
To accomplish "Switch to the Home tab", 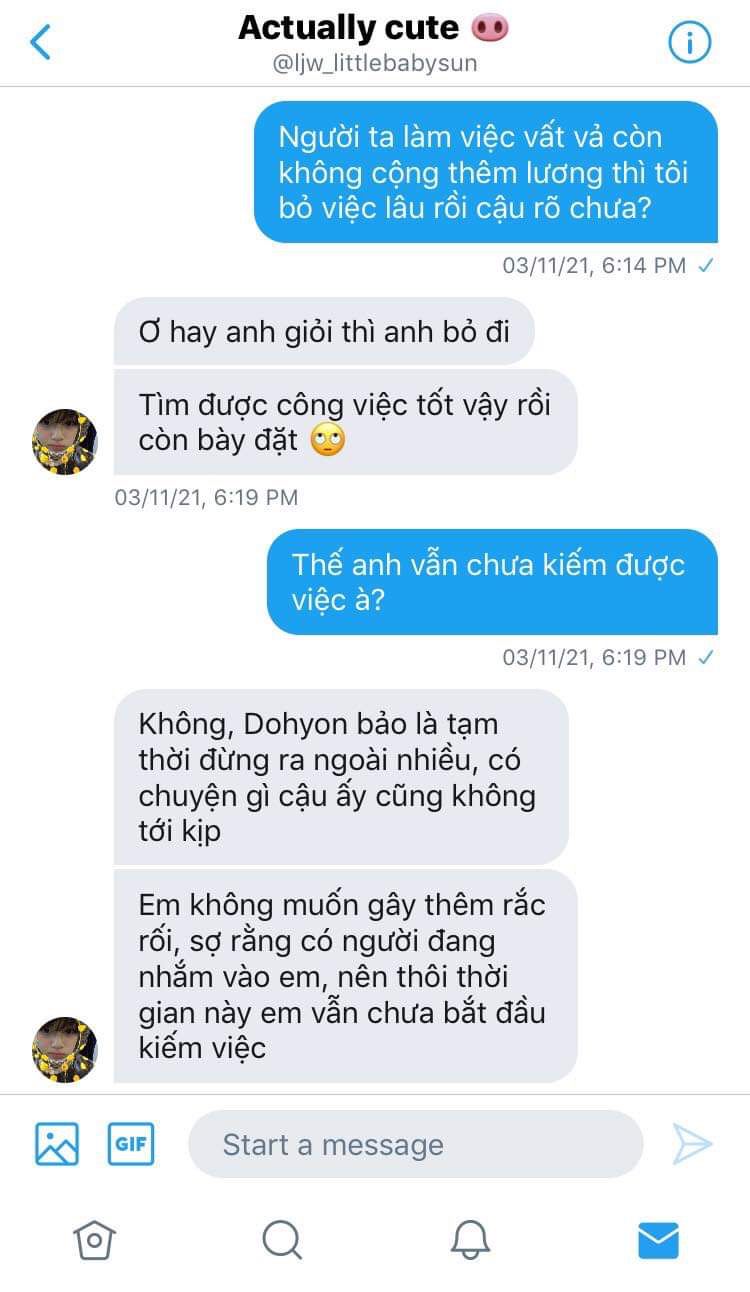I will pyautogui.click(x=94, y=1240).
